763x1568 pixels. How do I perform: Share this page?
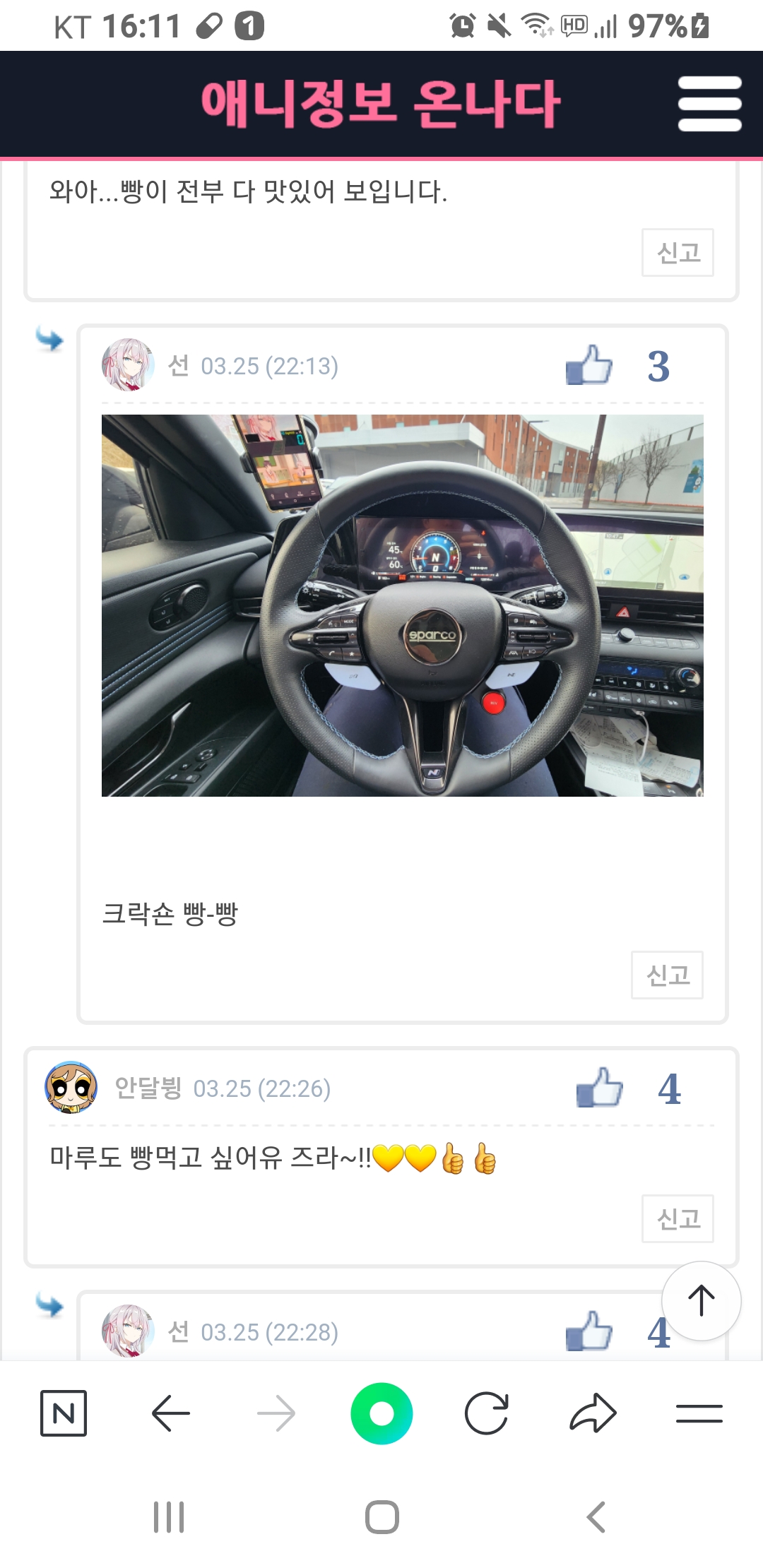(x=593, y=1413)
